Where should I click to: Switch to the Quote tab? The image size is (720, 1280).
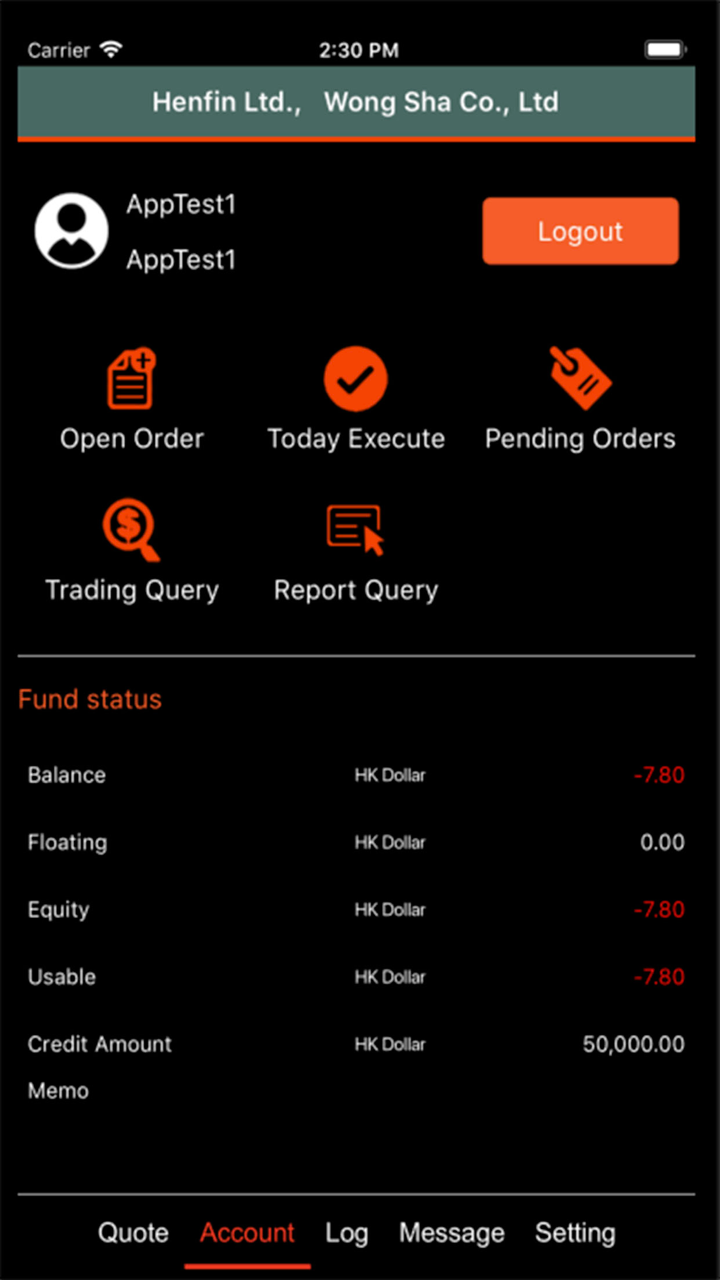point(133,1233)
